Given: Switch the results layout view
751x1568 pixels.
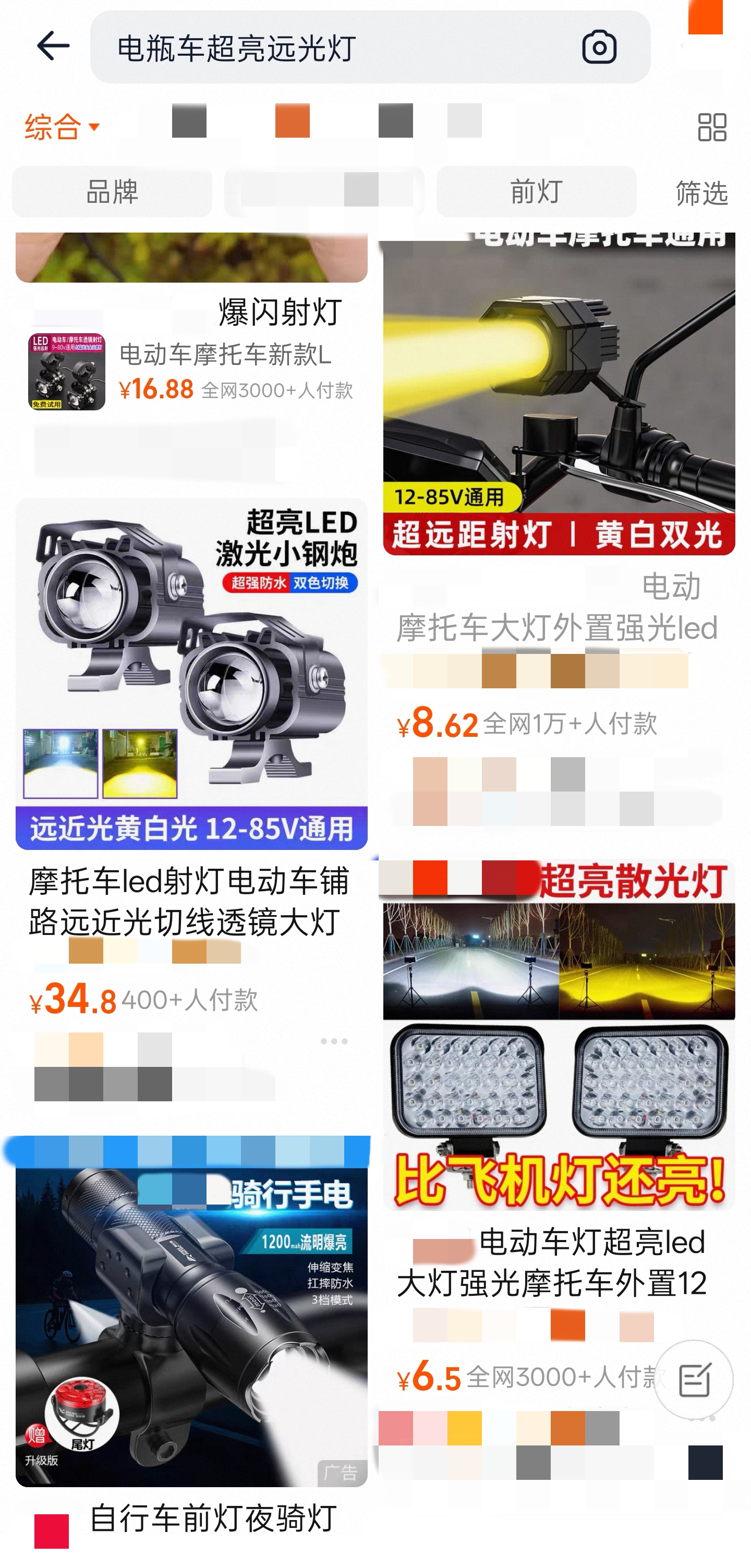Looking at the screenshot, I should click(x=711, y=127).
